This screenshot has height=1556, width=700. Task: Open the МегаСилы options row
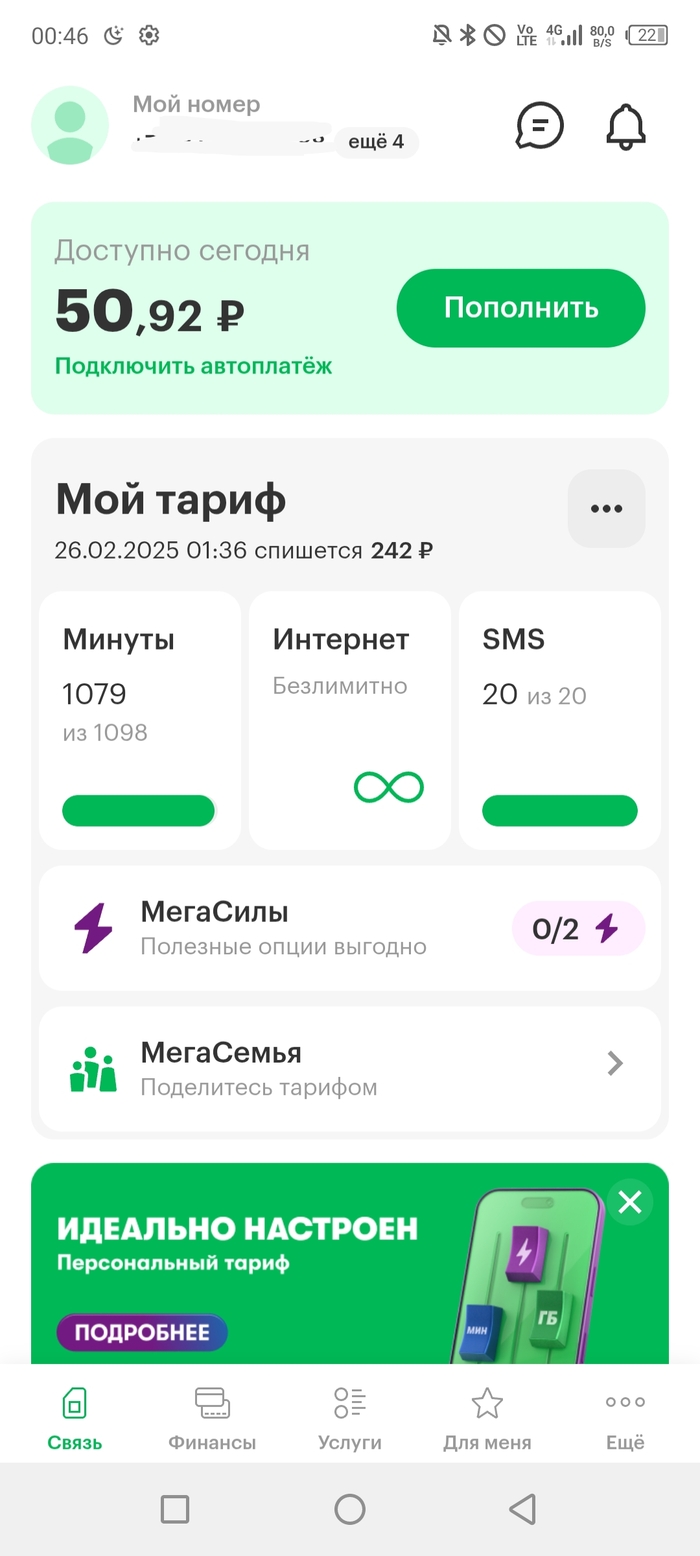point(350,928)
